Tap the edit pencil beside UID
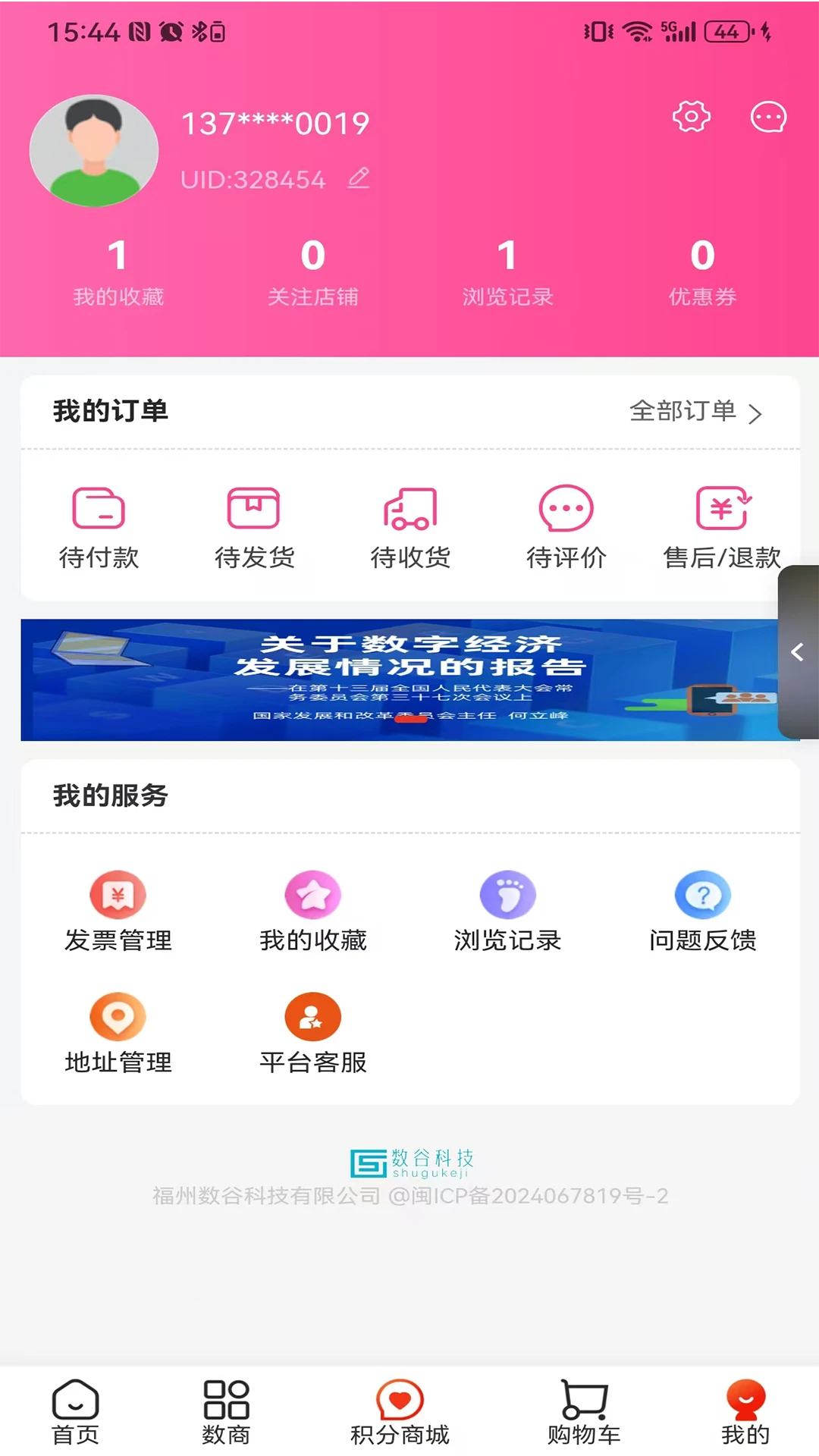The width and height of the screenshot is (819, 1456). (x=357, y=179)
